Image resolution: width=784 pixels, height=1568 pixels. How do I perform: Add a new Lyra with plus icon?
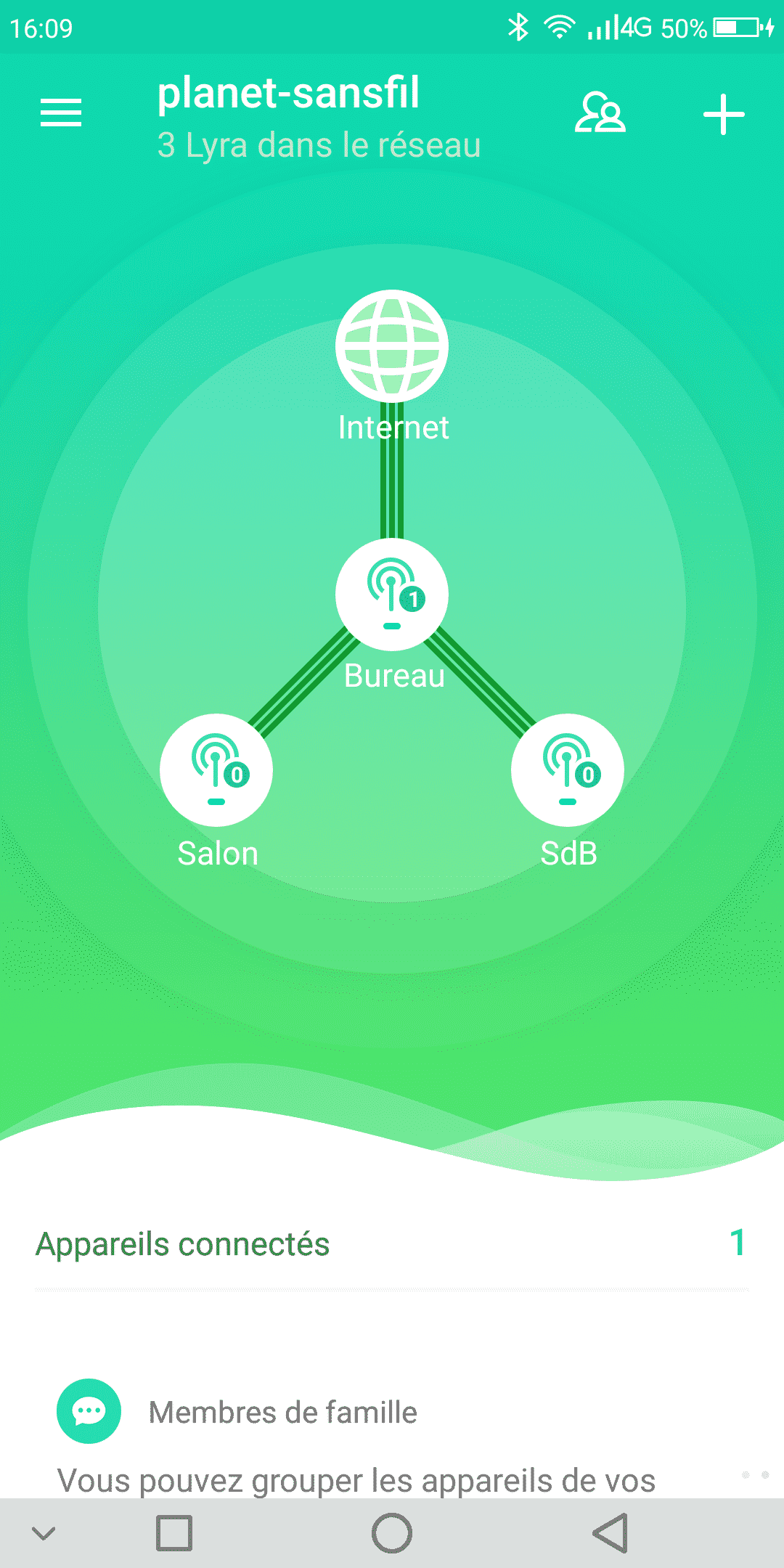pyautogui.click(x=724, y=114)
